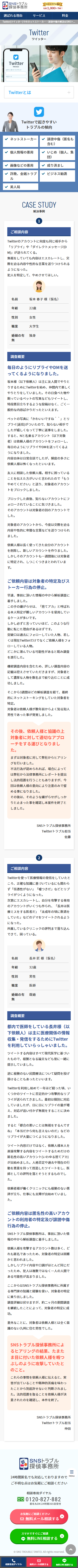This screenshot has width=78, height=1568.
Task: Open the 誹謗中傷 trouble link
Action: [x=58, y=141]
